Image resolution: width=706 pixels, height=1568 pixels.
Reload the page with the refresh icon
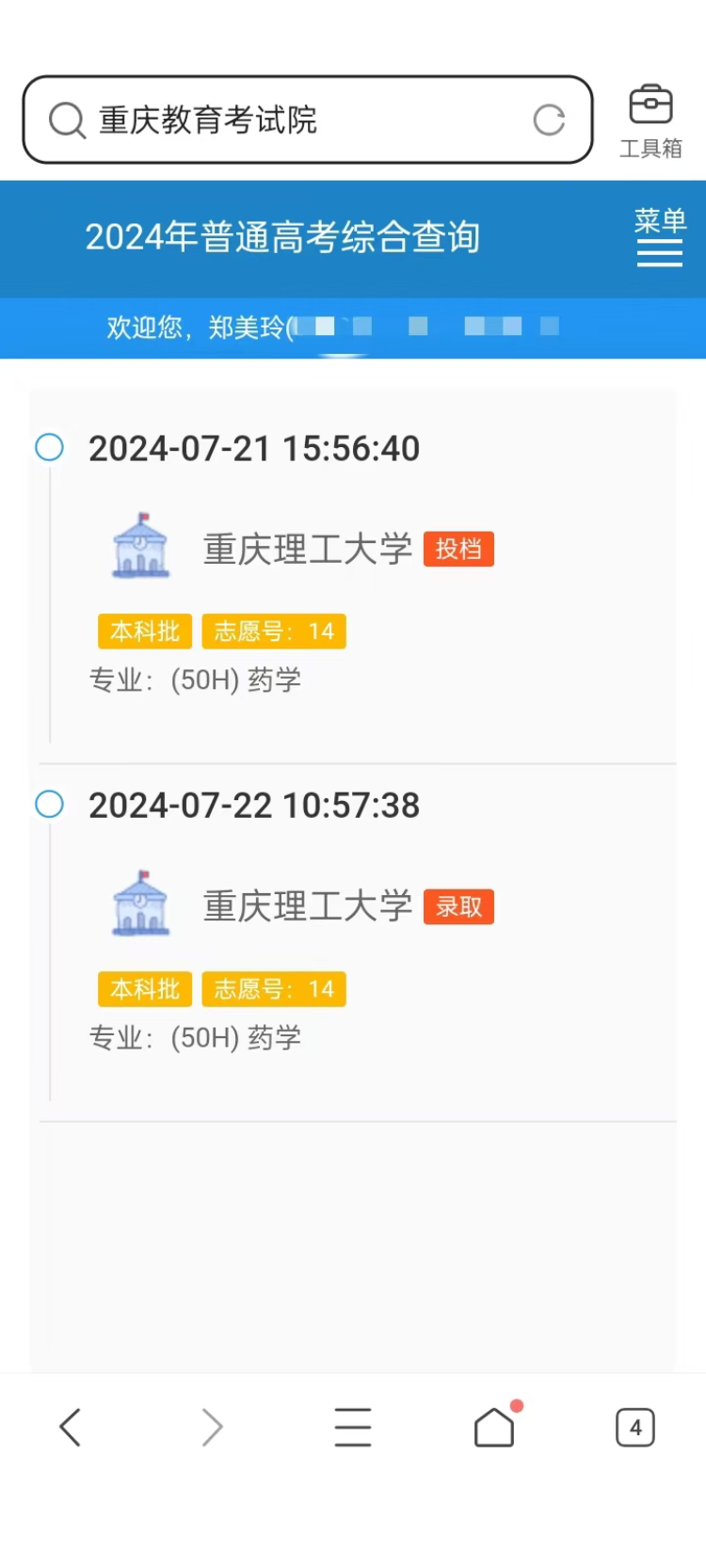[x=549, y=120]
